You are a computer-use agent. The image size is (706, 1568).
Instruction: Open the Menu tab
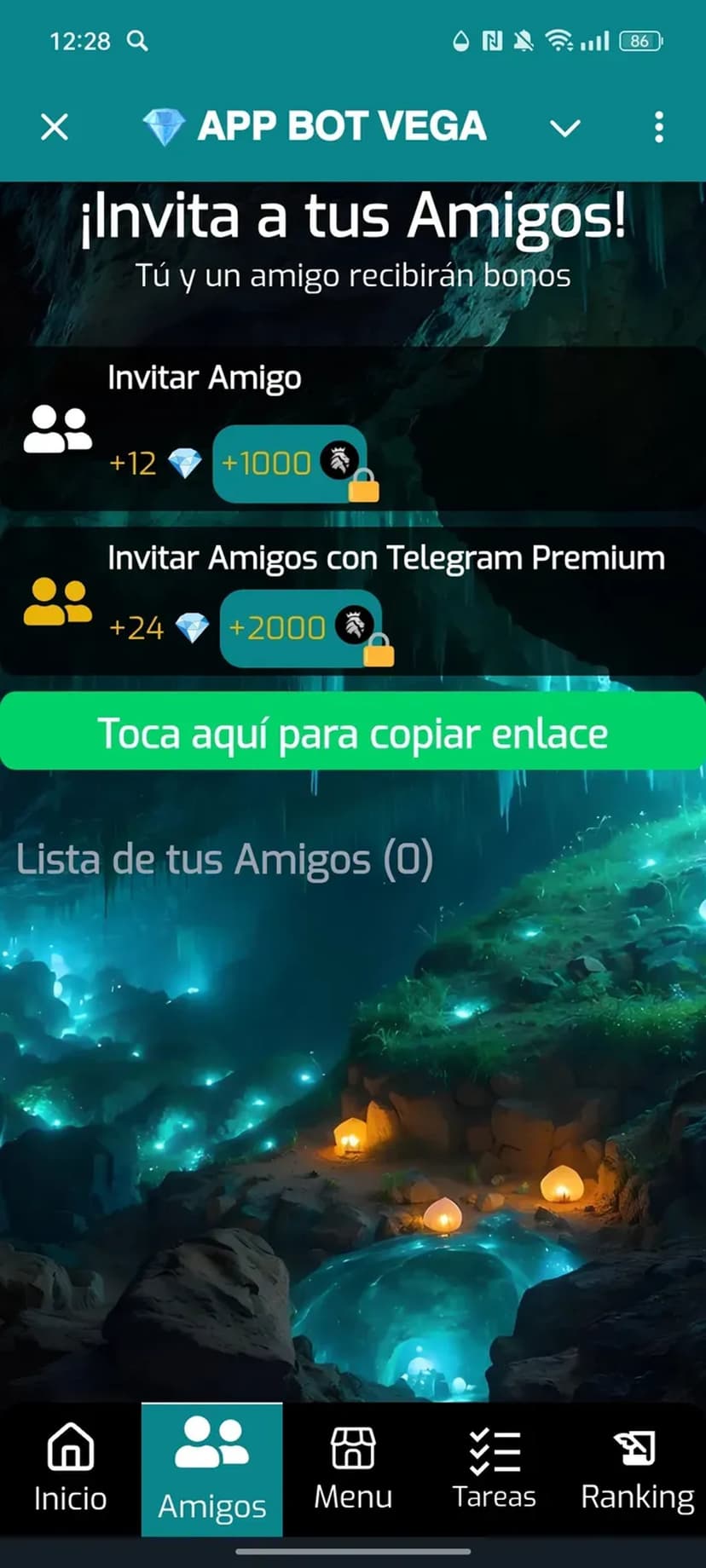point(353,1469)
